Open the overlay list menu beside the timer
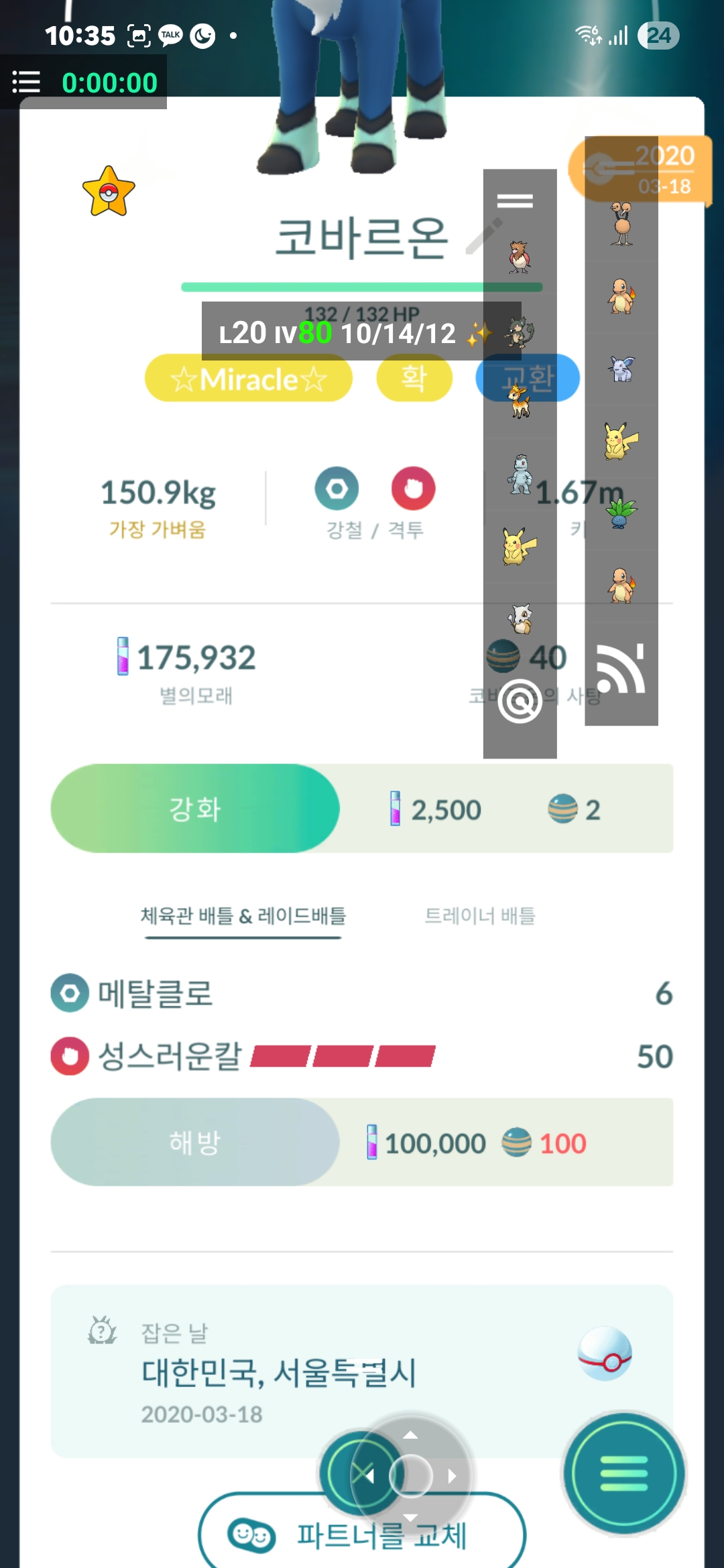724x1568 pixels. point(27,82)
